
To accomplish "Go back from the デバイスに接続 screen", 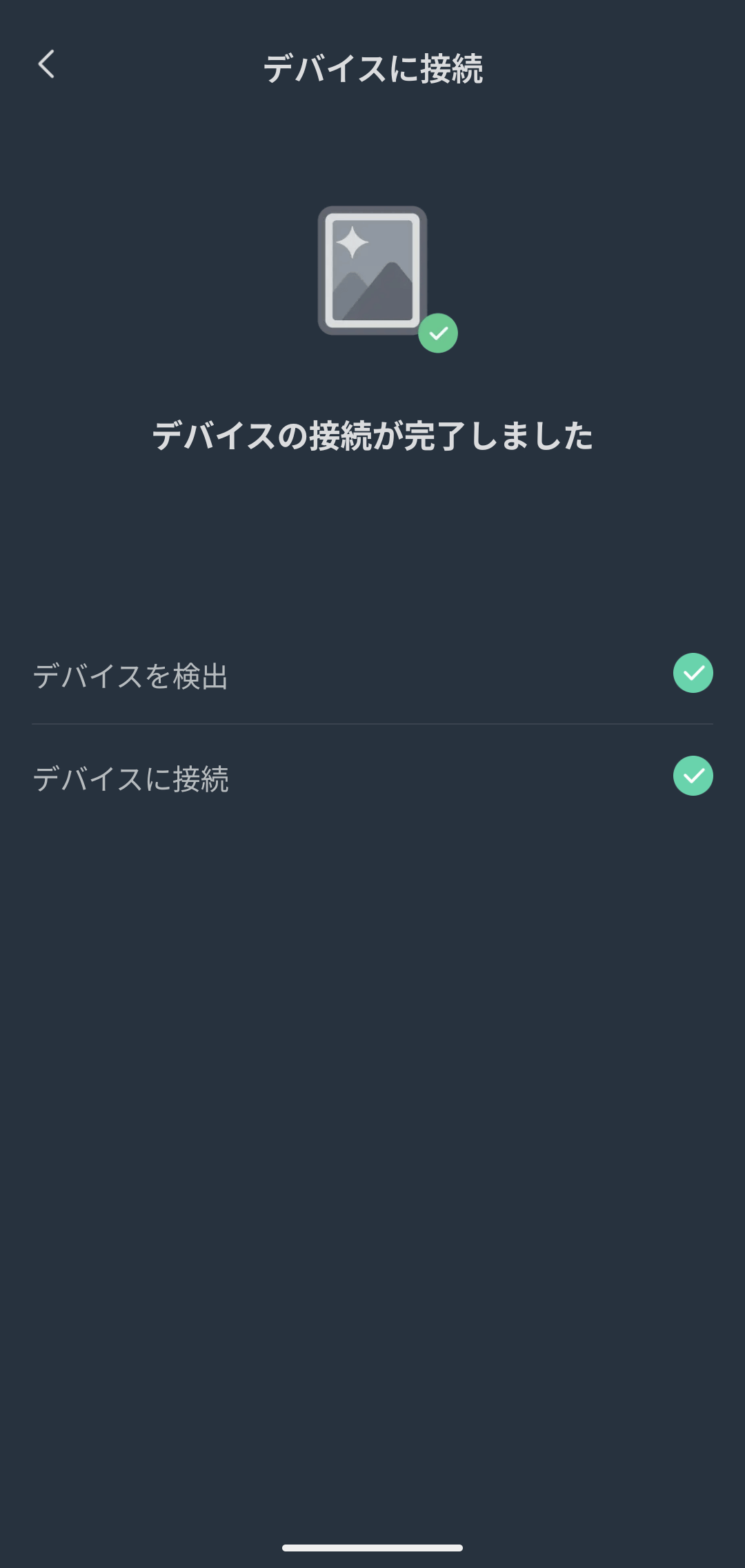I will tap(46, 65).
